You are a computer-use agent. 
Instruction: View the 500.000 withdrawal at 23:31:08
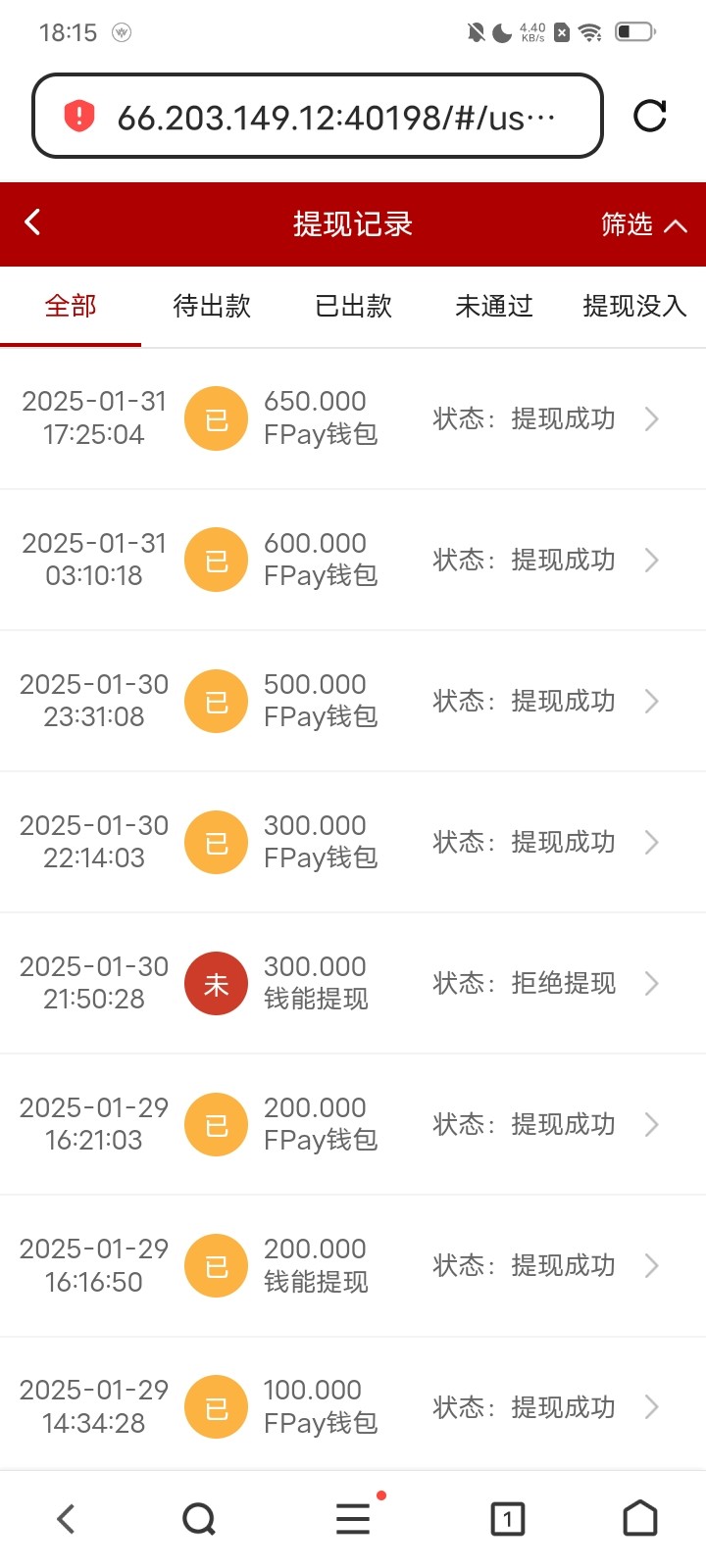tap(353, 701)
